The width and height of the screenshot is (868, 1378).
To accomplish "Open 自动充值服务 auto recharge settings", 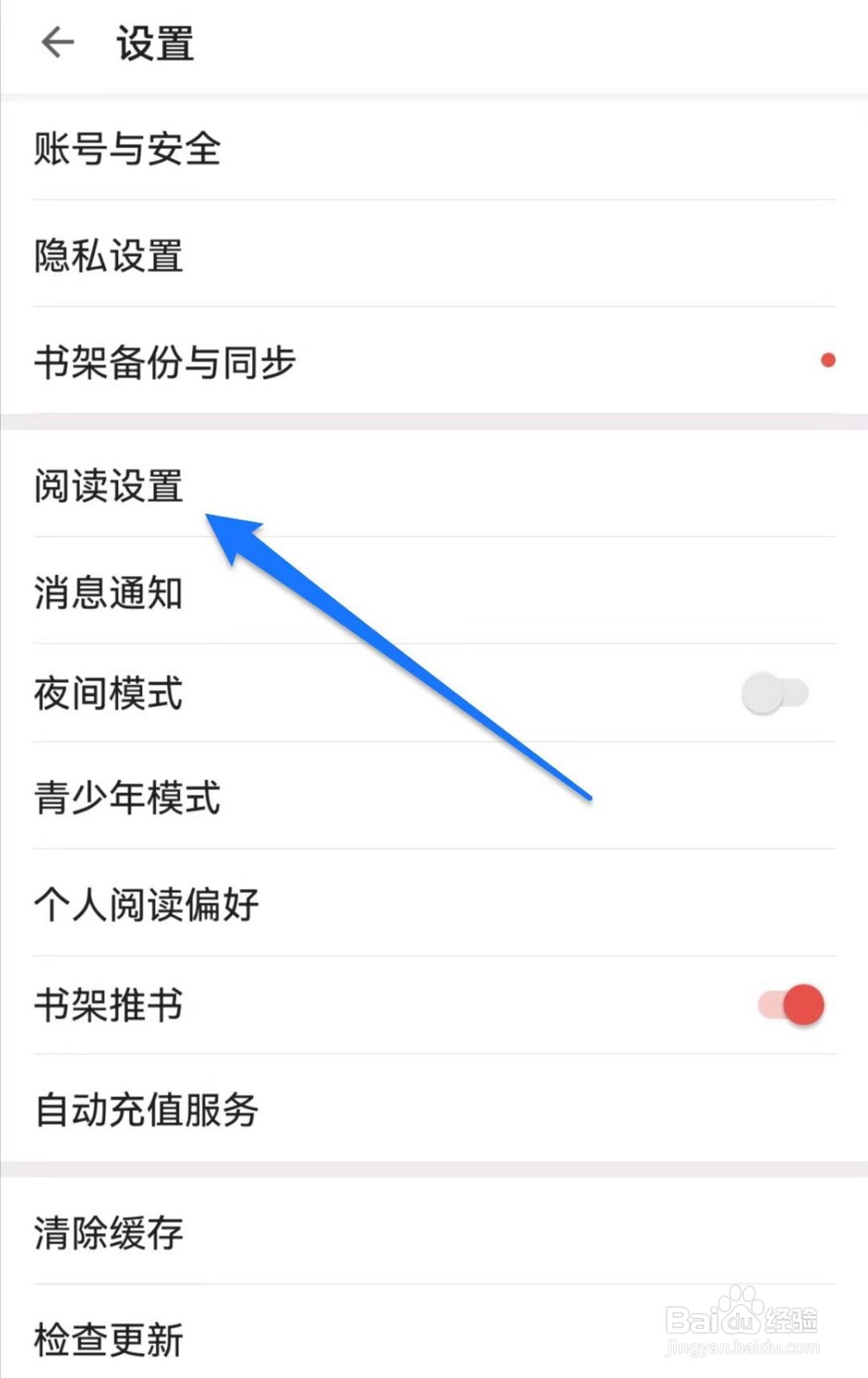I will (146, 1111).
